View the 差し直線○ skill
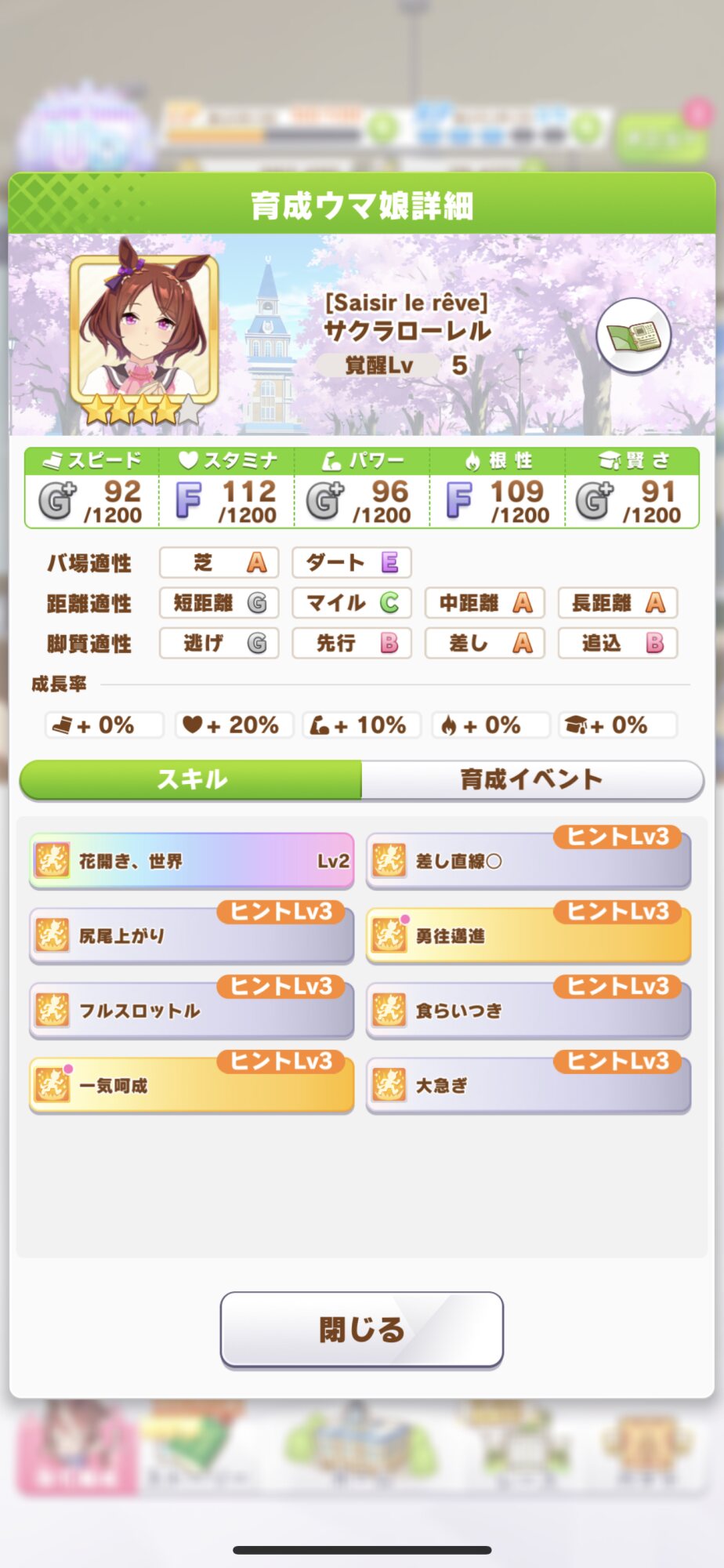Screen dimensions: 724x1568 [528, 861]
